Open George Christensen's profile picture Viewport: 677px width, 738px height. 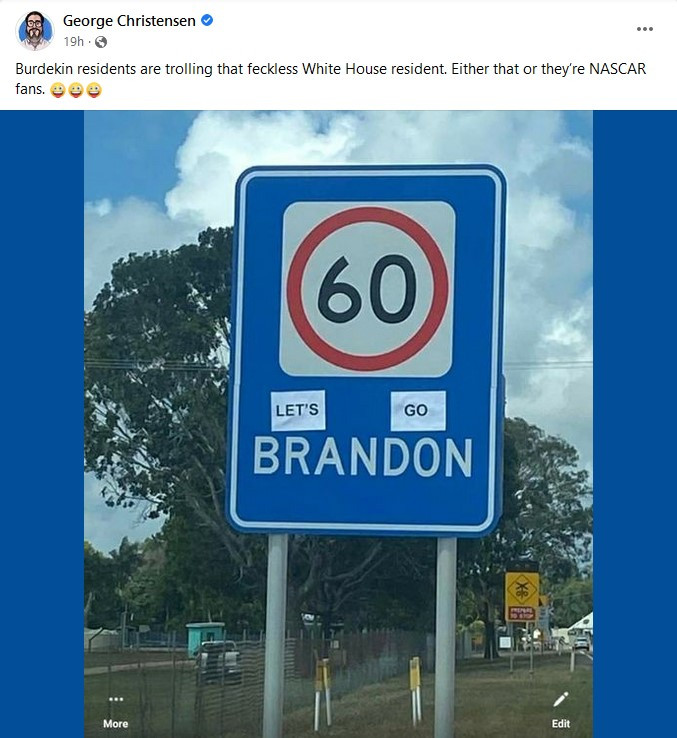(35, 31)
